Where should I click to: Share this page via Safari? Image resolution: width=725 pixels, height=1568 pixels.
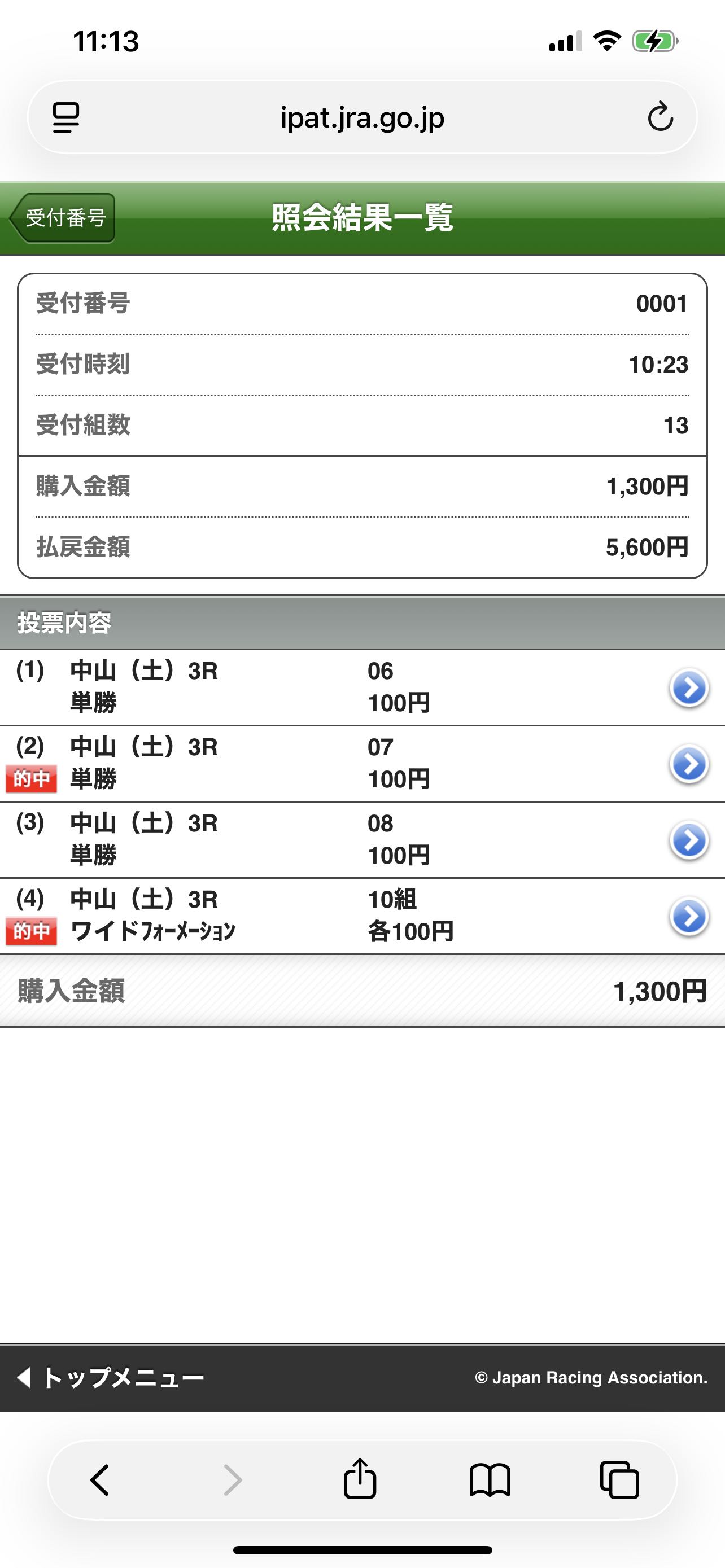pos(360,1480)
